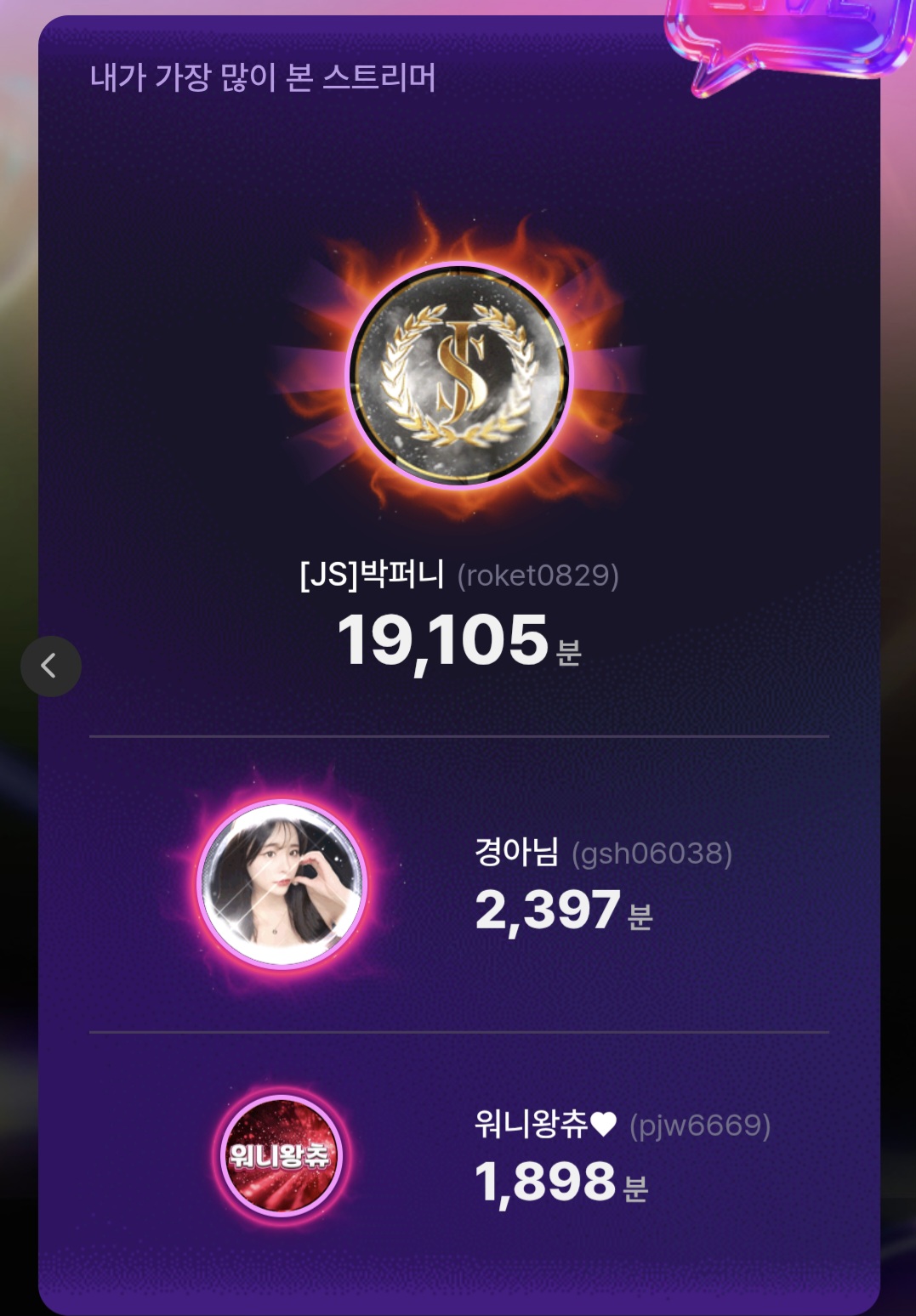Open 경아님 streamer profile picture
Viewport: 916px width, 1316px height.
point(282,884)
